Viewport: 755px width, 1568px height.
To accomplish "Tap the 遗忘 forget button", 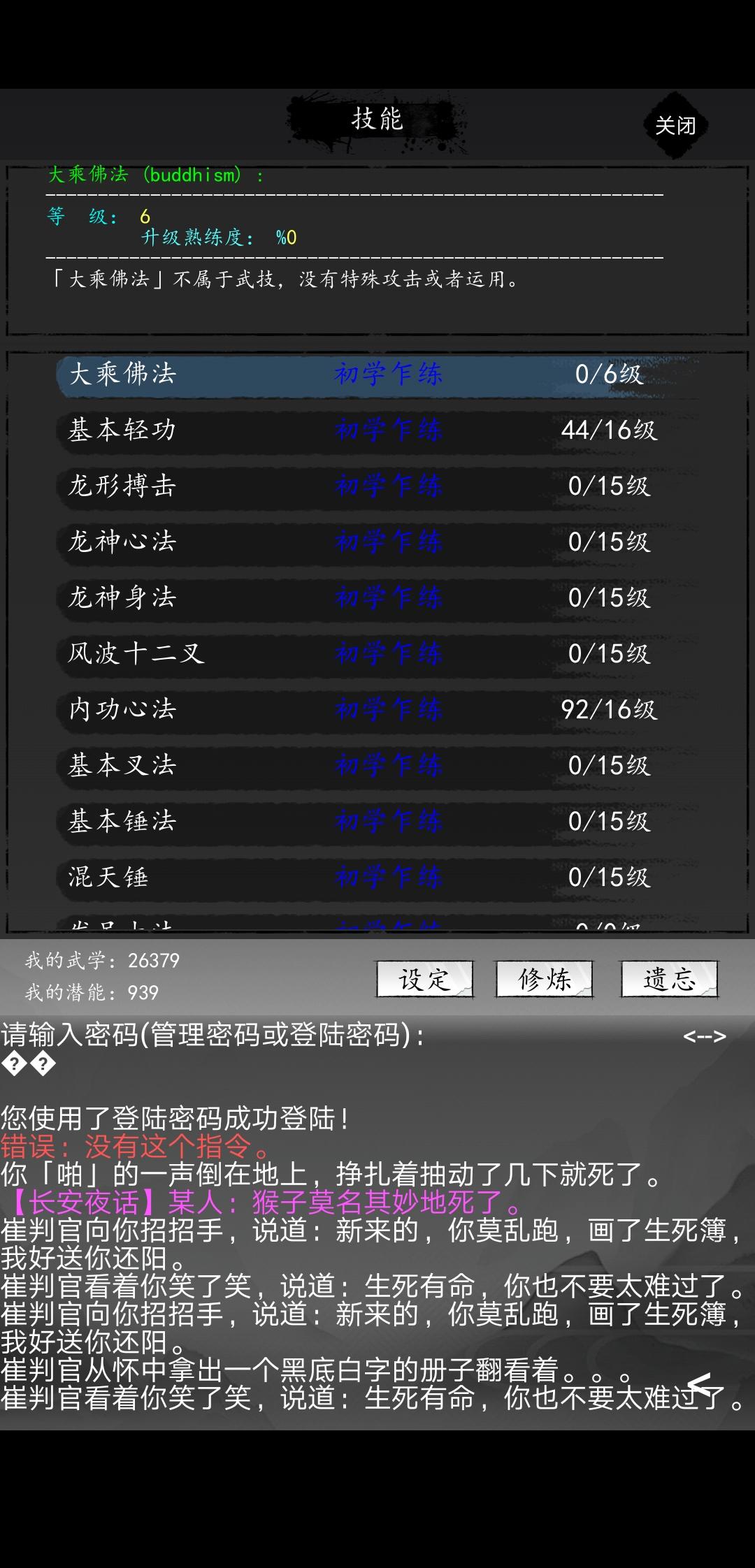I will [669, 979].
